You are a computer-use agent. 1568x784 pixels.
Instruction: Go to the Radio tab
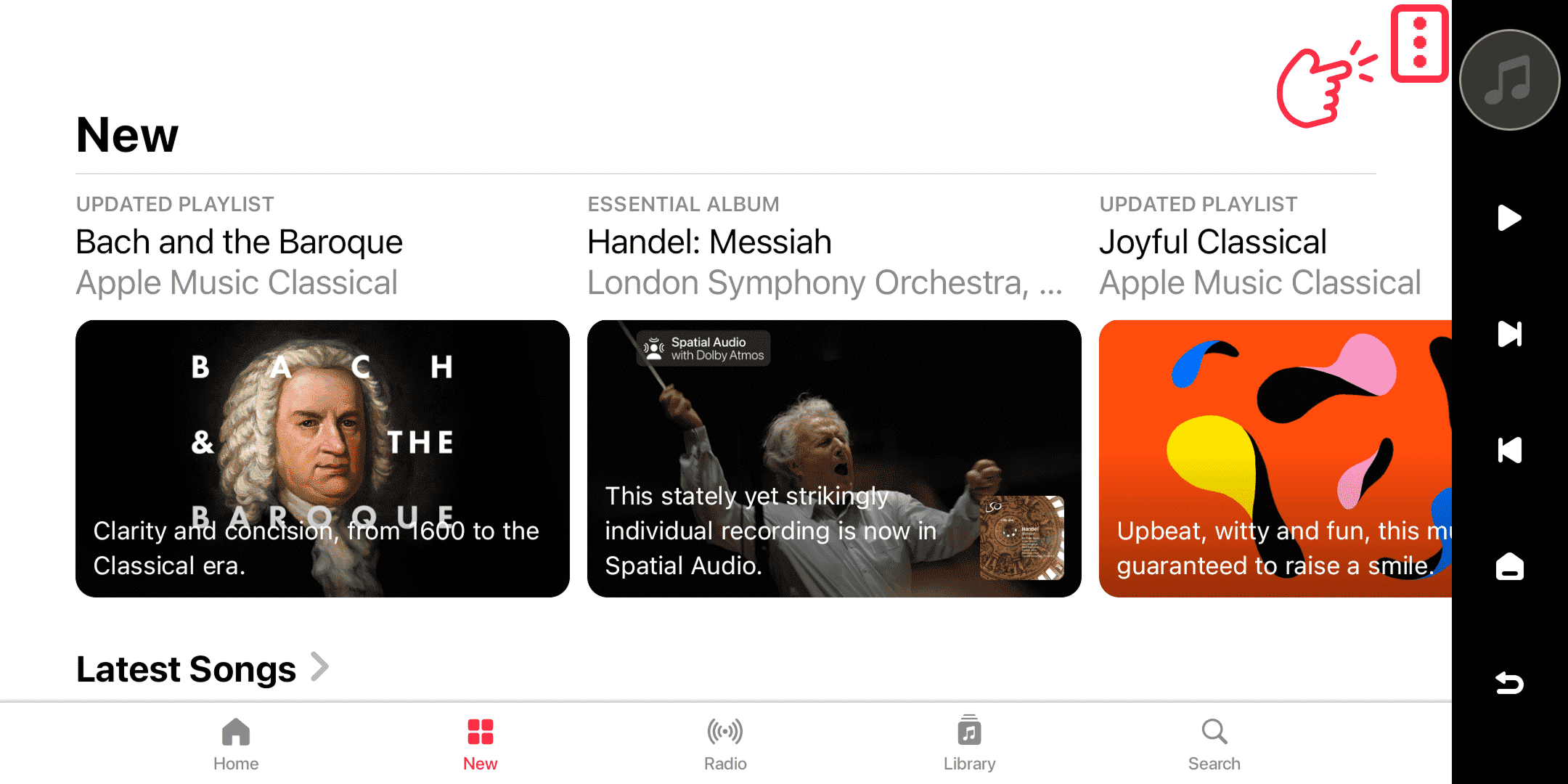725,743
